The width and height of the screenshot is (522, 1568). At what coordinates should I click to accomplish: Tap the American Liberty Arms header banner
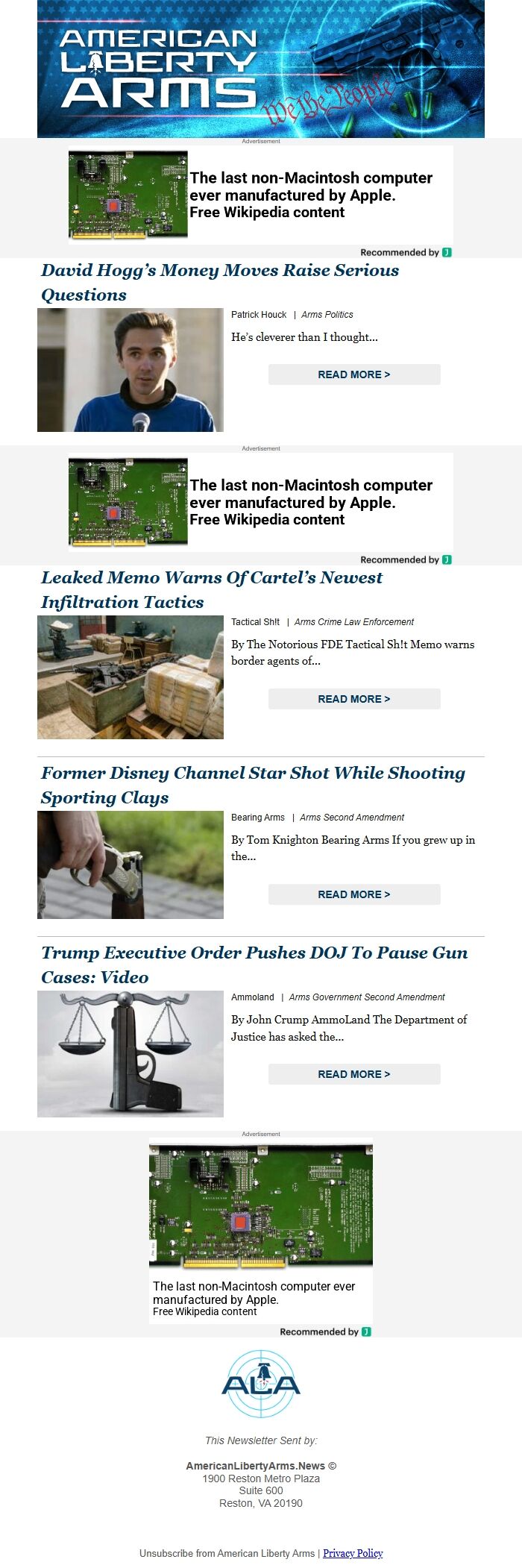(261, 69)
